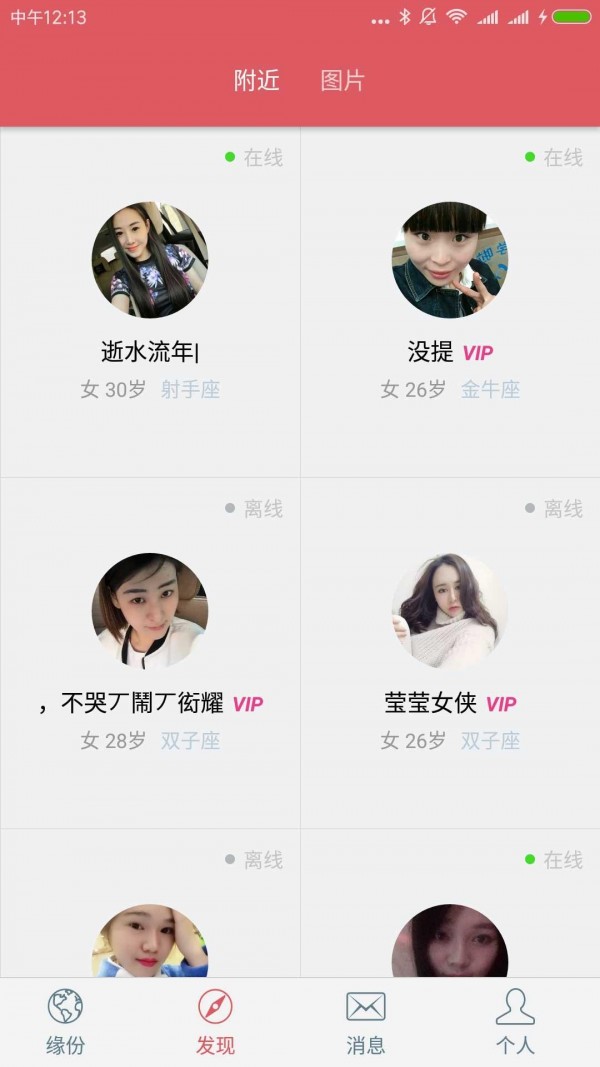Switch to the 附近 tab

point(256,81)
